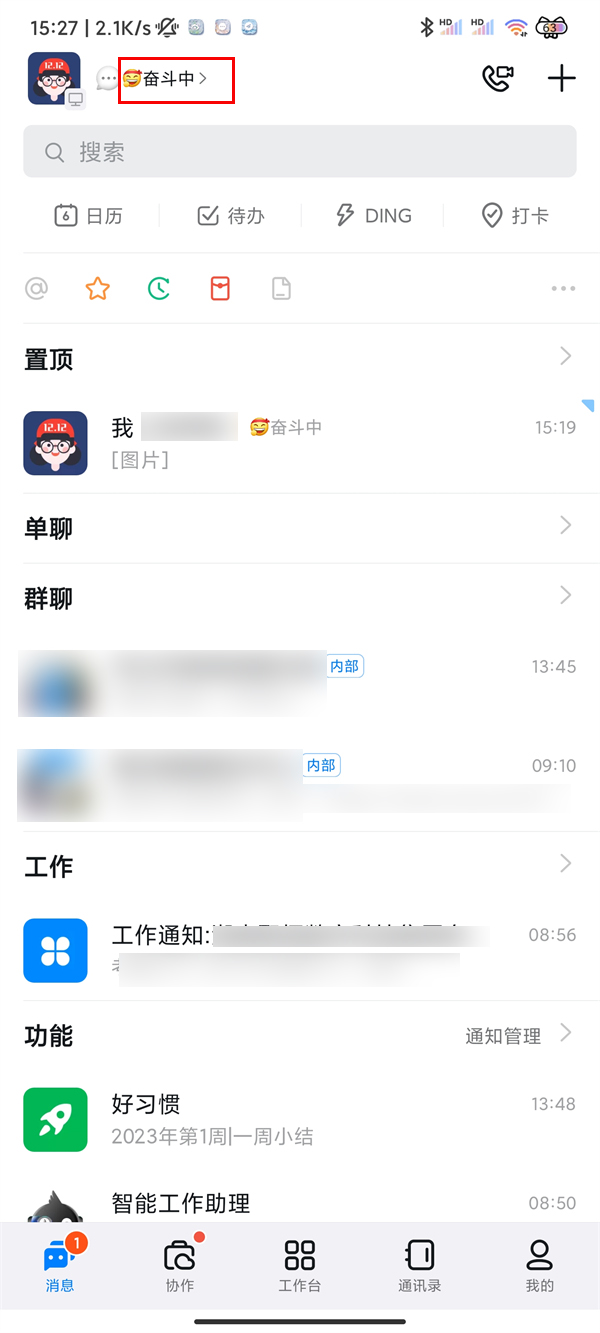Viewport: 600px width, 1333px height.
Task: Tap the 搜索 search box
Action: [300, 152]
